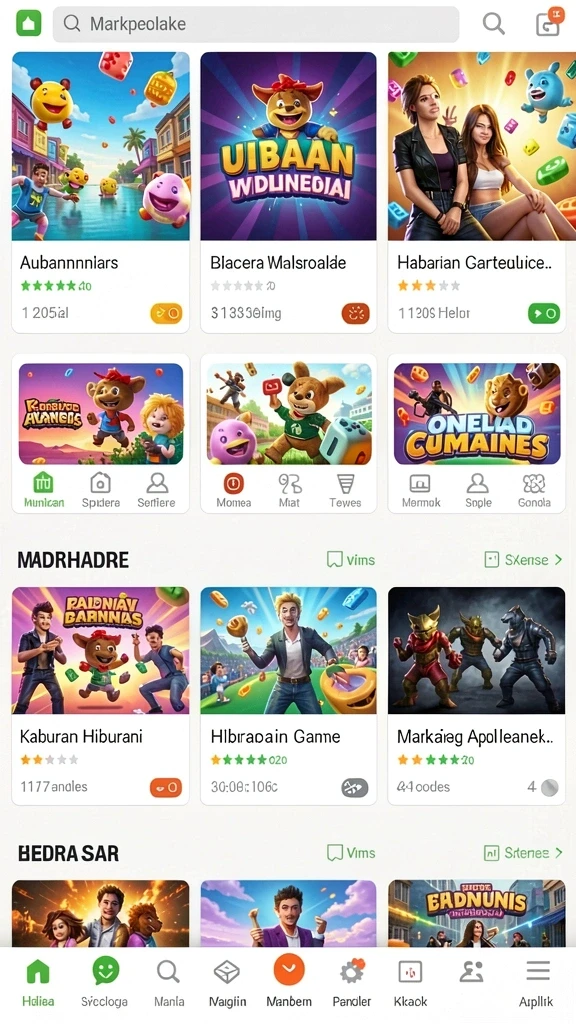Viewport: 576px width, 1024px height.
Task: Open the Aubannnniars game card
Action: (x=101, y=192)
